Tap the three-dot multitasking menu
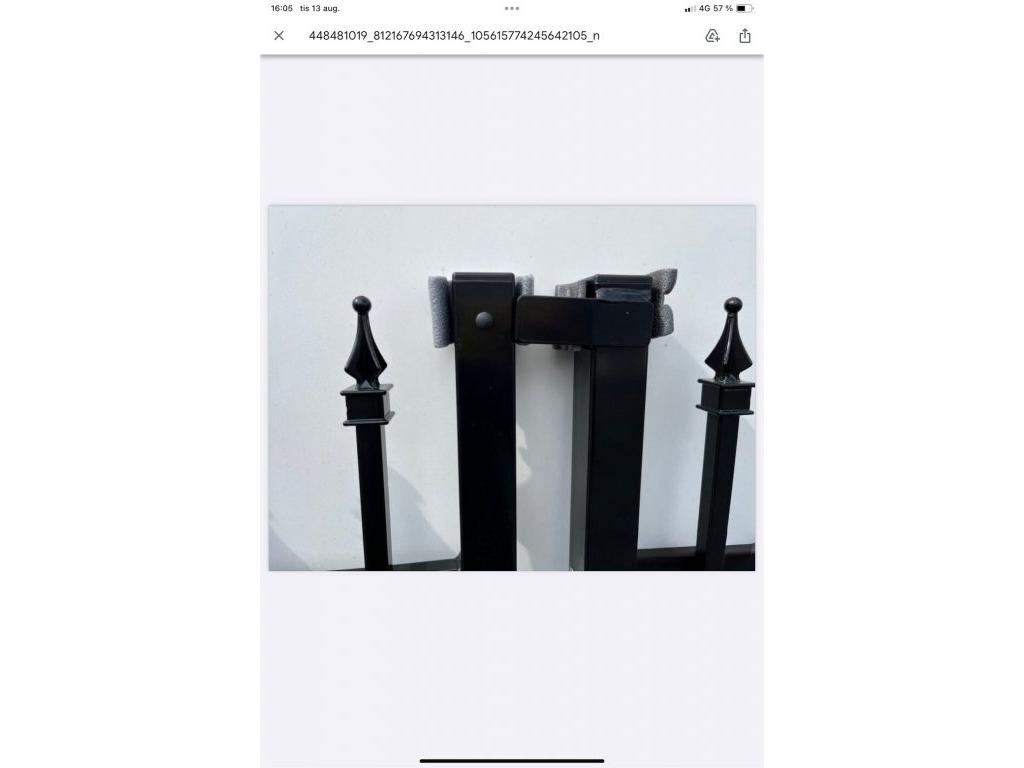 pos(512,8)
